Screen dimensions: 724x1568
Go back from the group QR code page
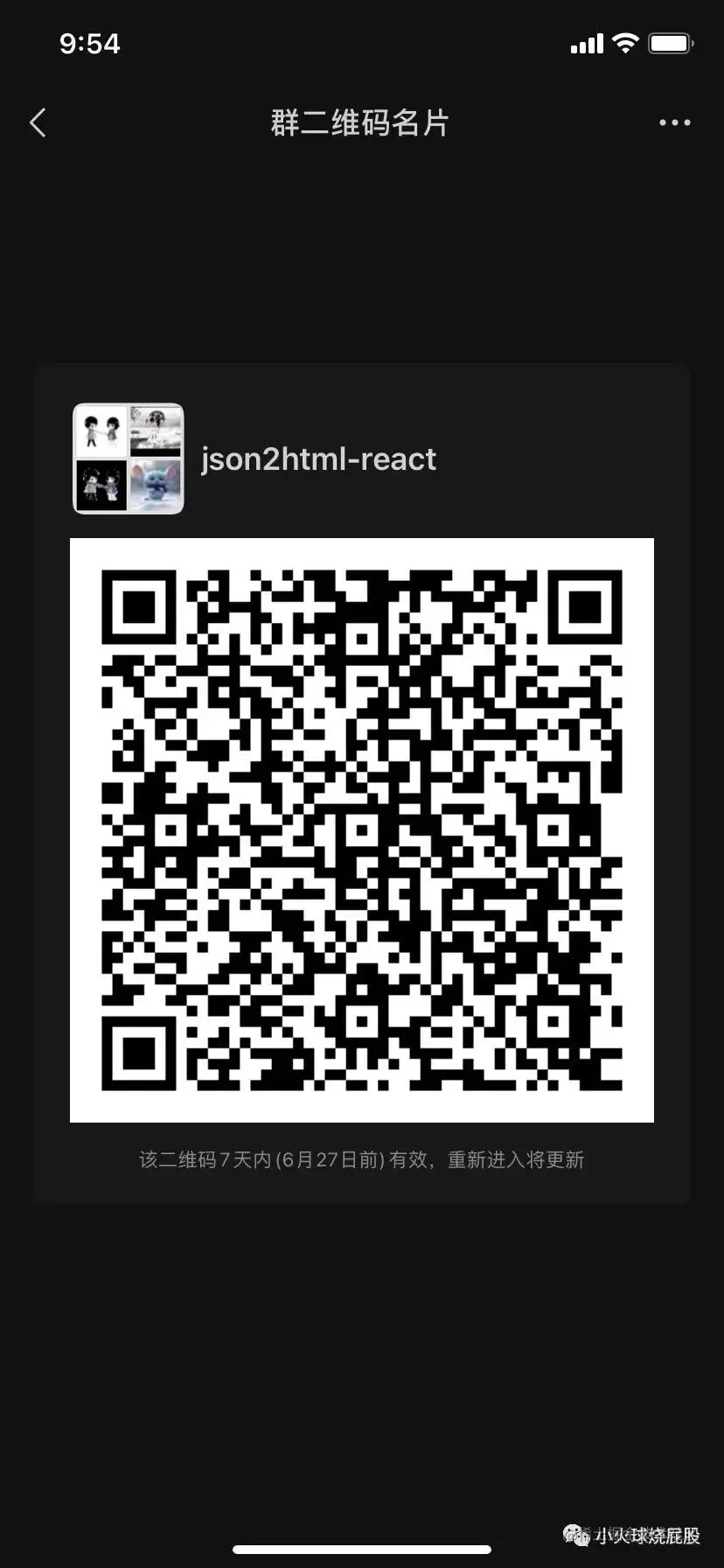tap(38, 123)
